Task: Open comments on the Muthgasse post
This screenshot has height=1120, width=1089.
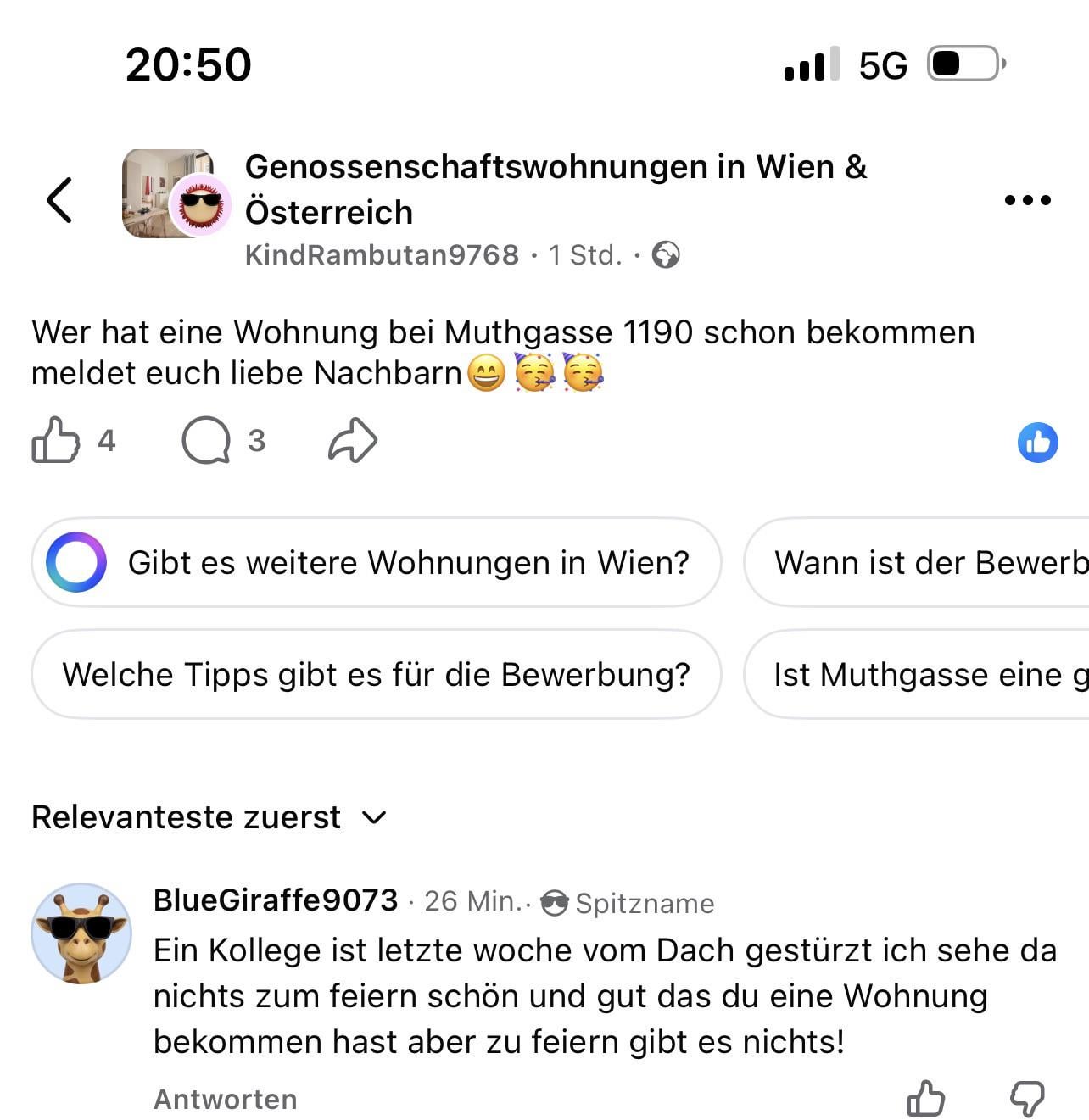Action: click(x=206, y=441)
